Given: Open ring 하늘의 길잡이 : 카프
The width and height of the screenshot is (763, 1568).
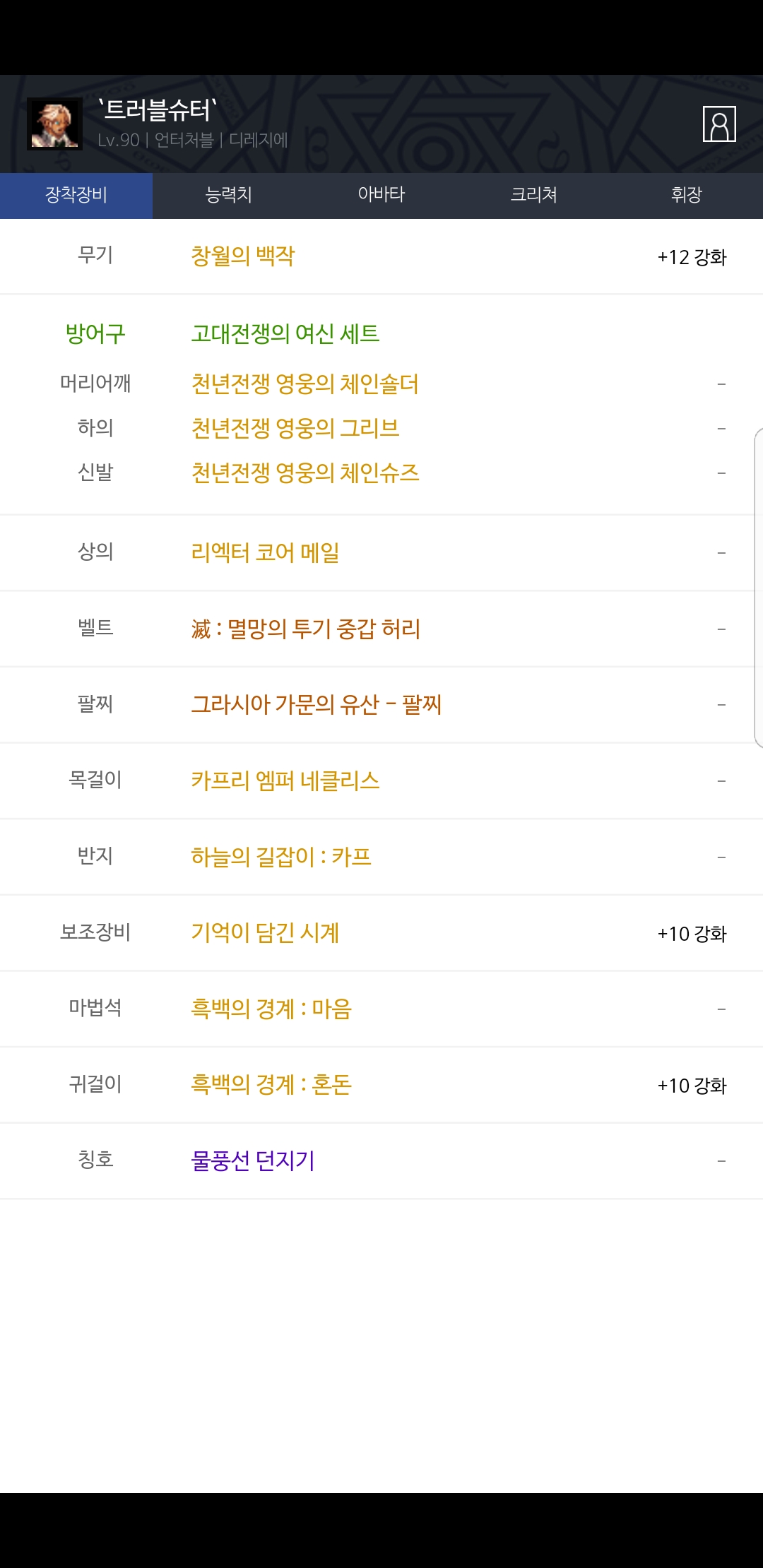Looking at the screenshot, I should (x=280, y=857).
